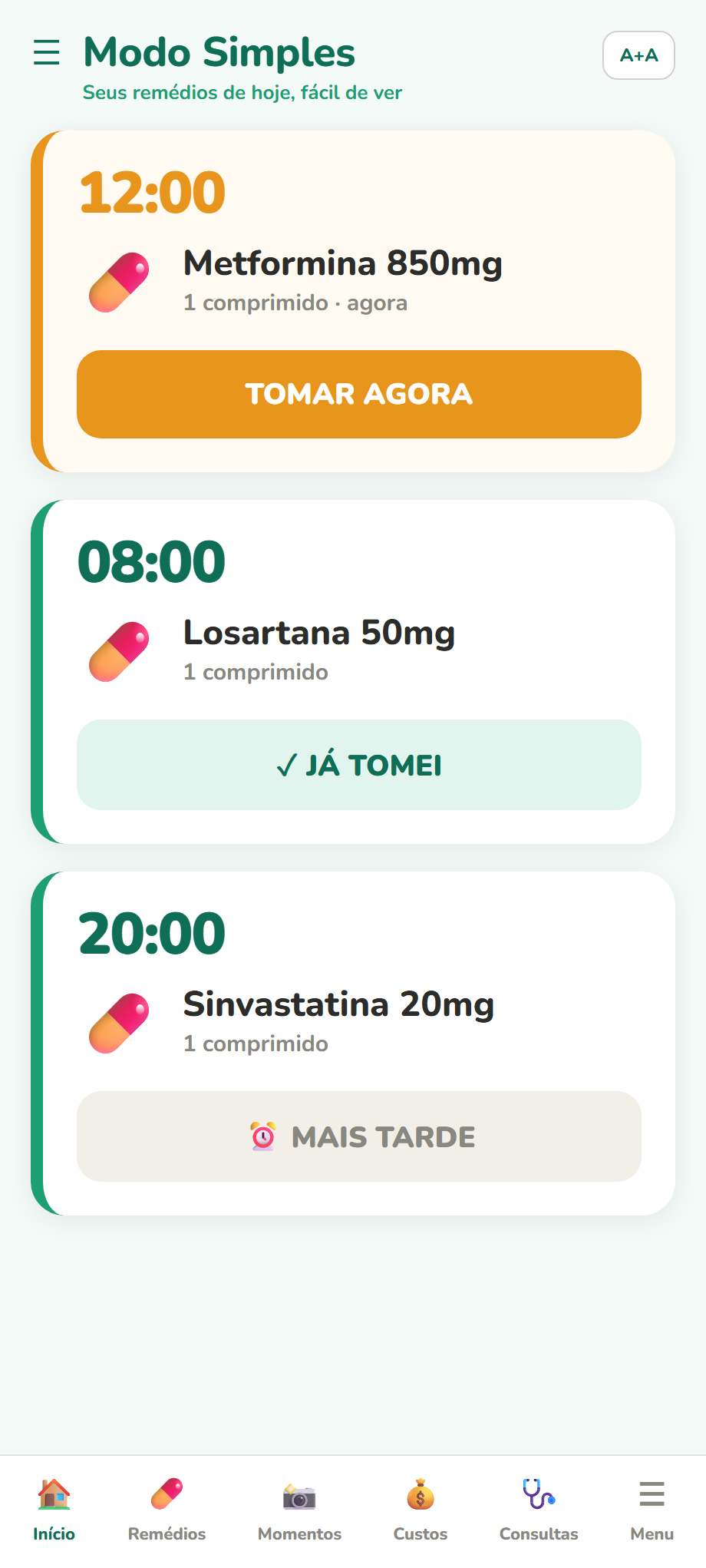This screenshot has height=1568, width=706.
Task: Open the hamburger drawer menu
Action: coord(47,53)
